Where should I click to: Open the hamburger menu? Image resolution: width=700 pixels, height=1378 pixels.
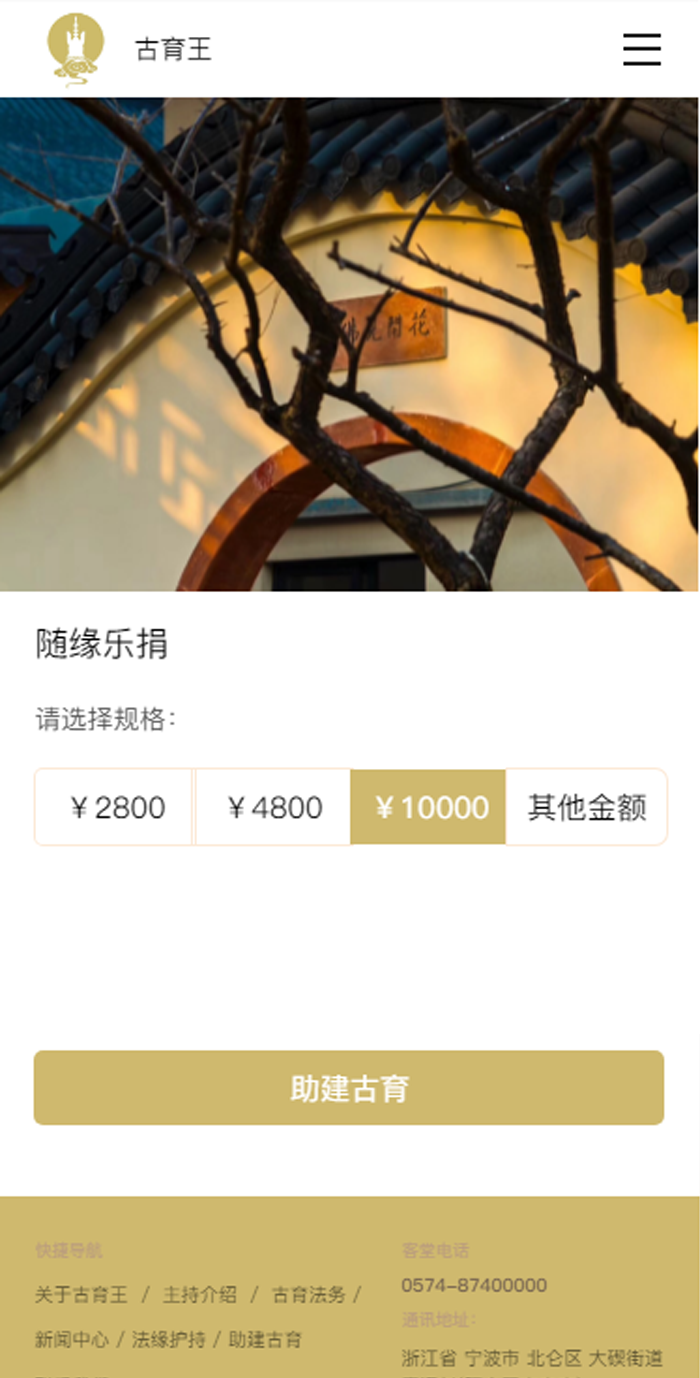coord(642,49)
